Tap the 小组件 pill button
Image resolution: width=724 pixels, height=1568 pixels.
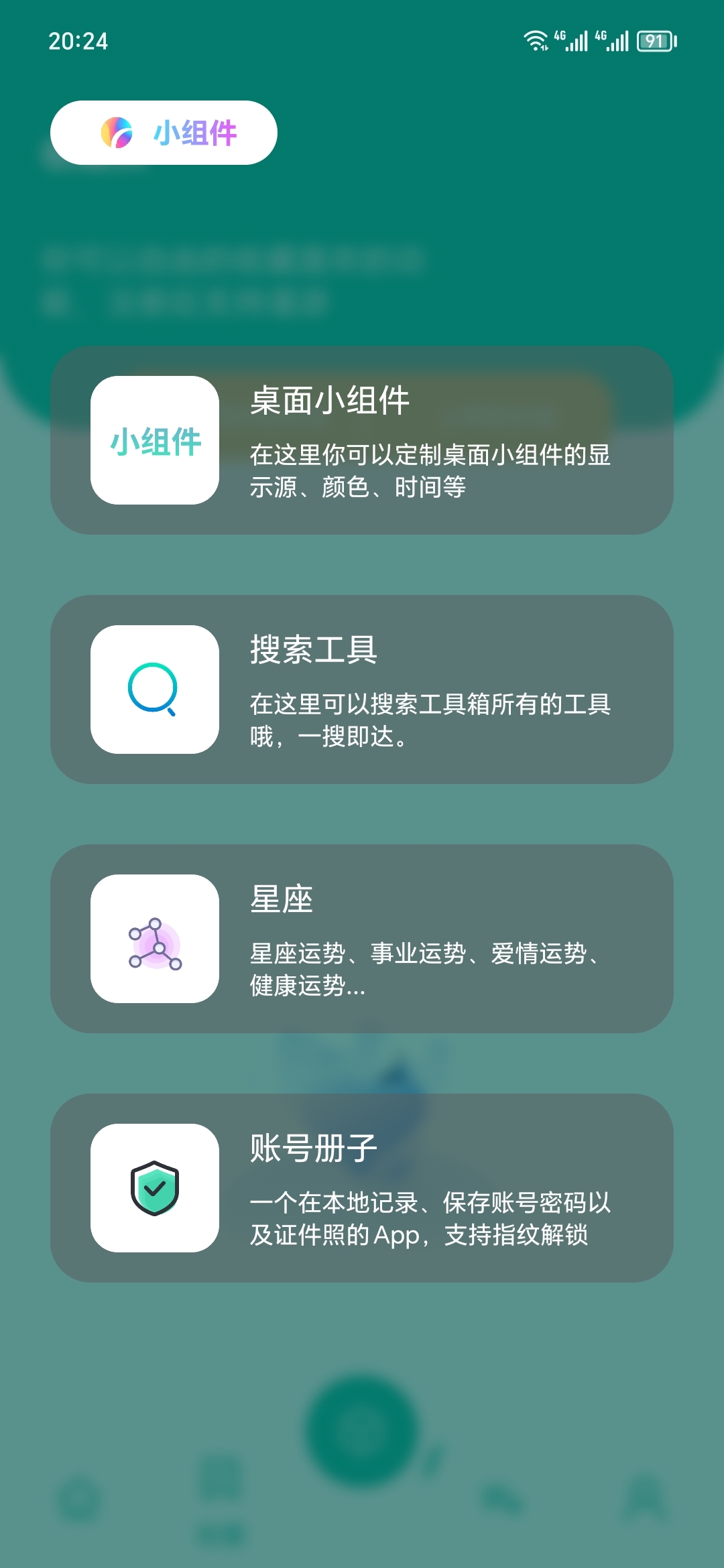pos(164,133)
